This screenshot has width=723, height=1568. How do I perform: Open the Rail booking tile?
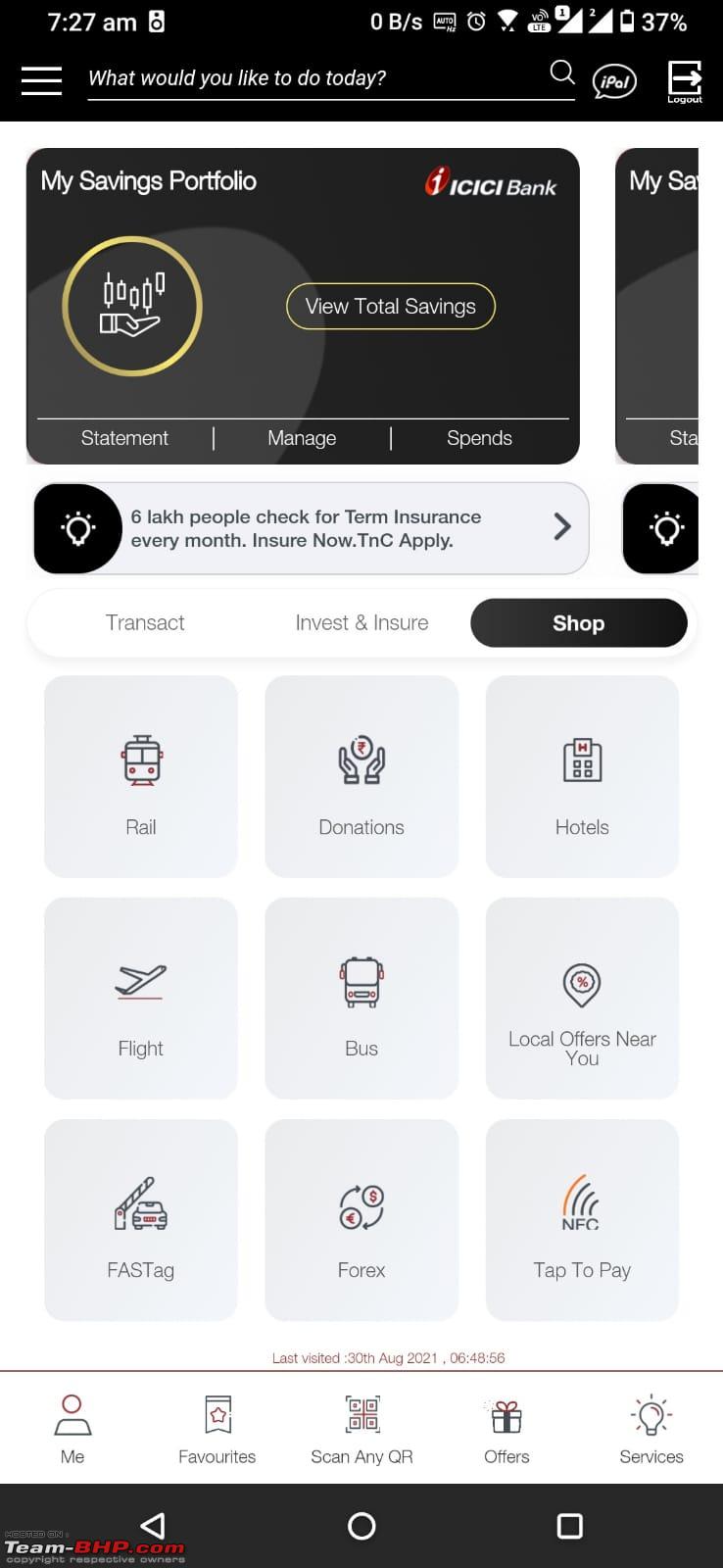click(x=141, y=776)
